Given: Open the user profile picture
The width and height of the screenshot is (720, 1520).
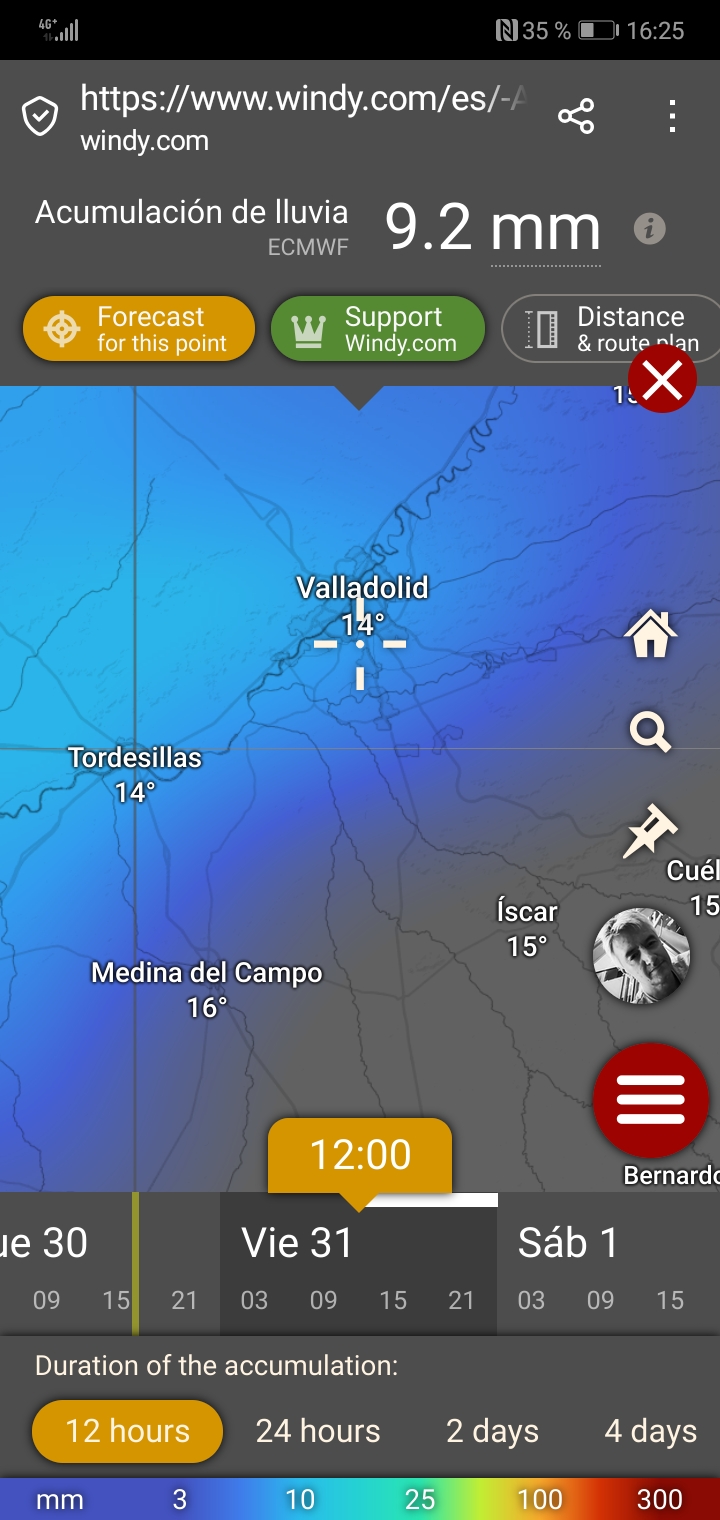Looking at the screenshot, I should pos(642,956).
